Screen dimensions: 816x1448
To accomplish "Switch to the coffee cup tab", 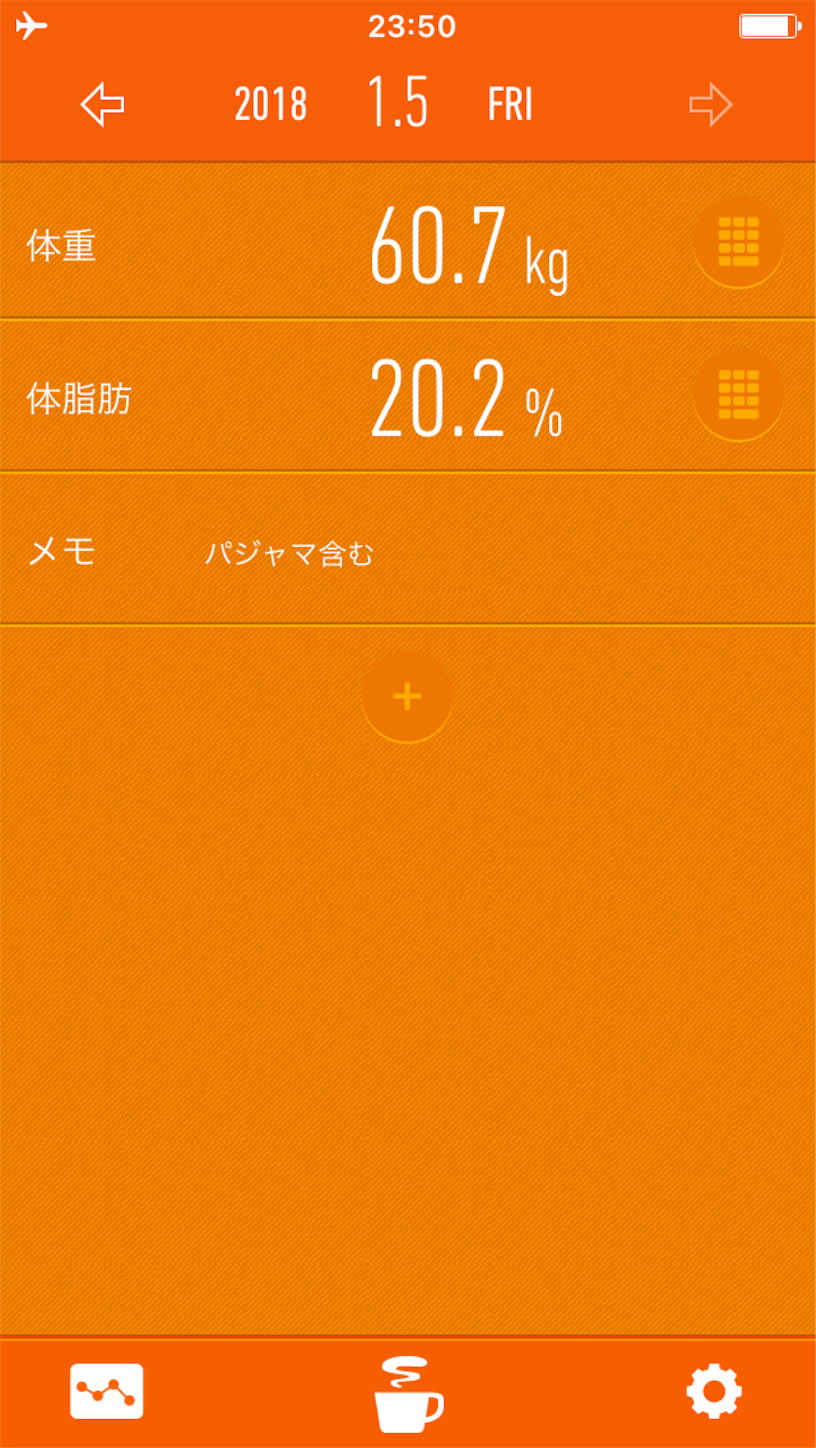I will 407,1393.
